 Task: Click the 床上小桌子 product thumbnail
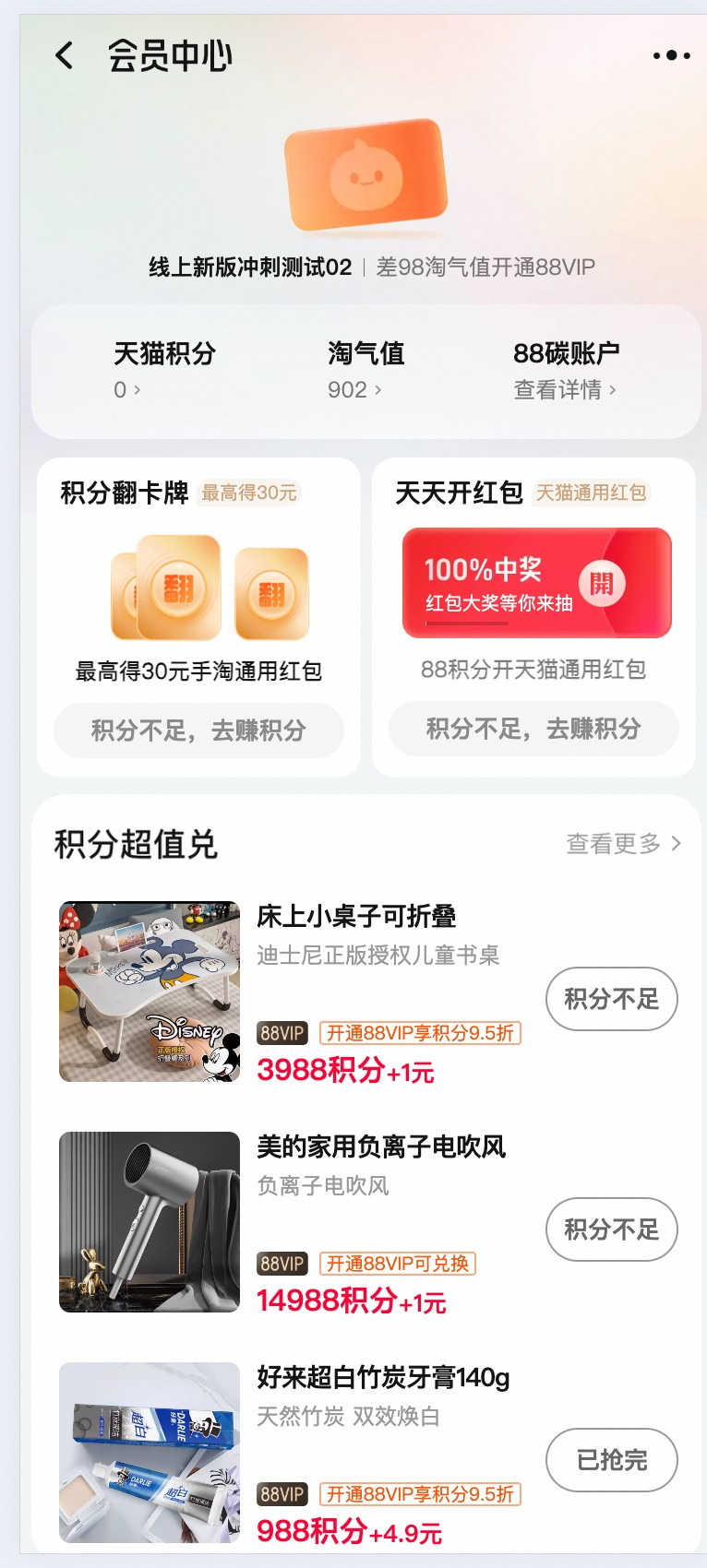click(x=150, y=992)
